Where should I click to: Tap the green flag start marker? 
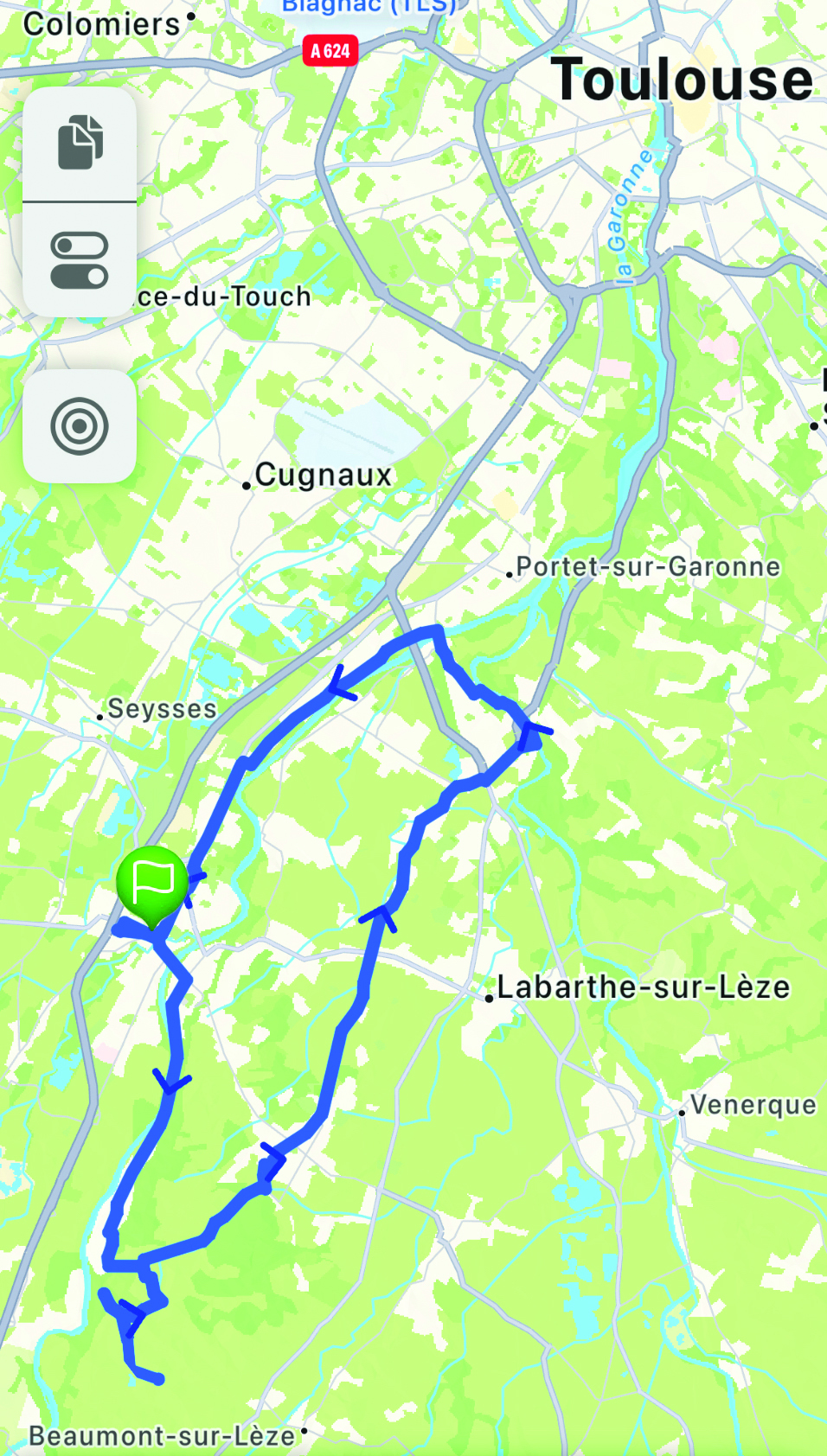click(152, 884)
